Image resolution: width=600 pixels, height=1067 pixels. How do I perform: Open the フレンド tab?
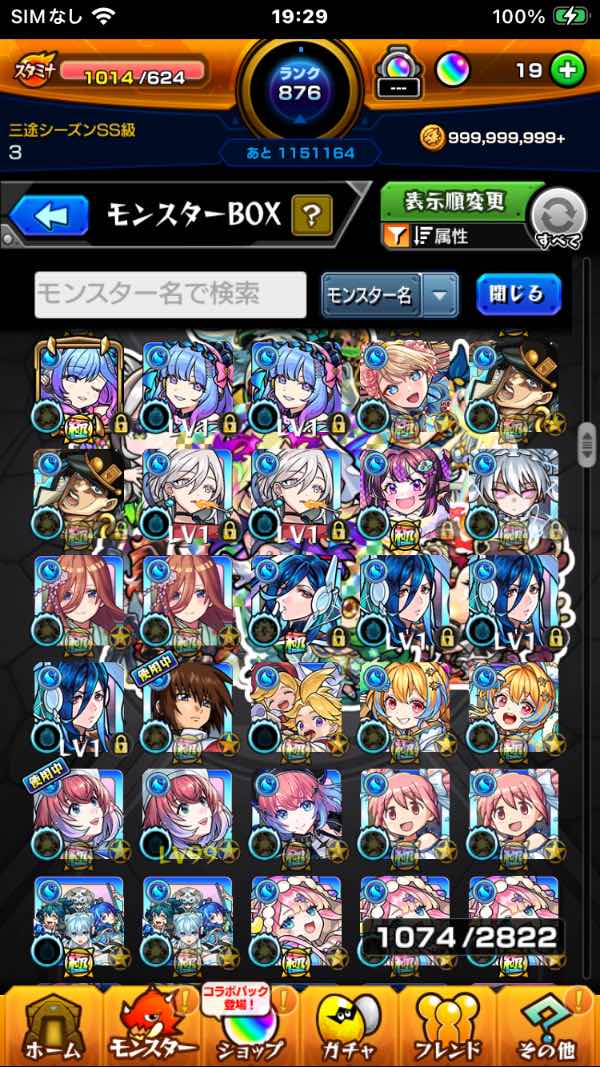click(x=449, y=1025)
